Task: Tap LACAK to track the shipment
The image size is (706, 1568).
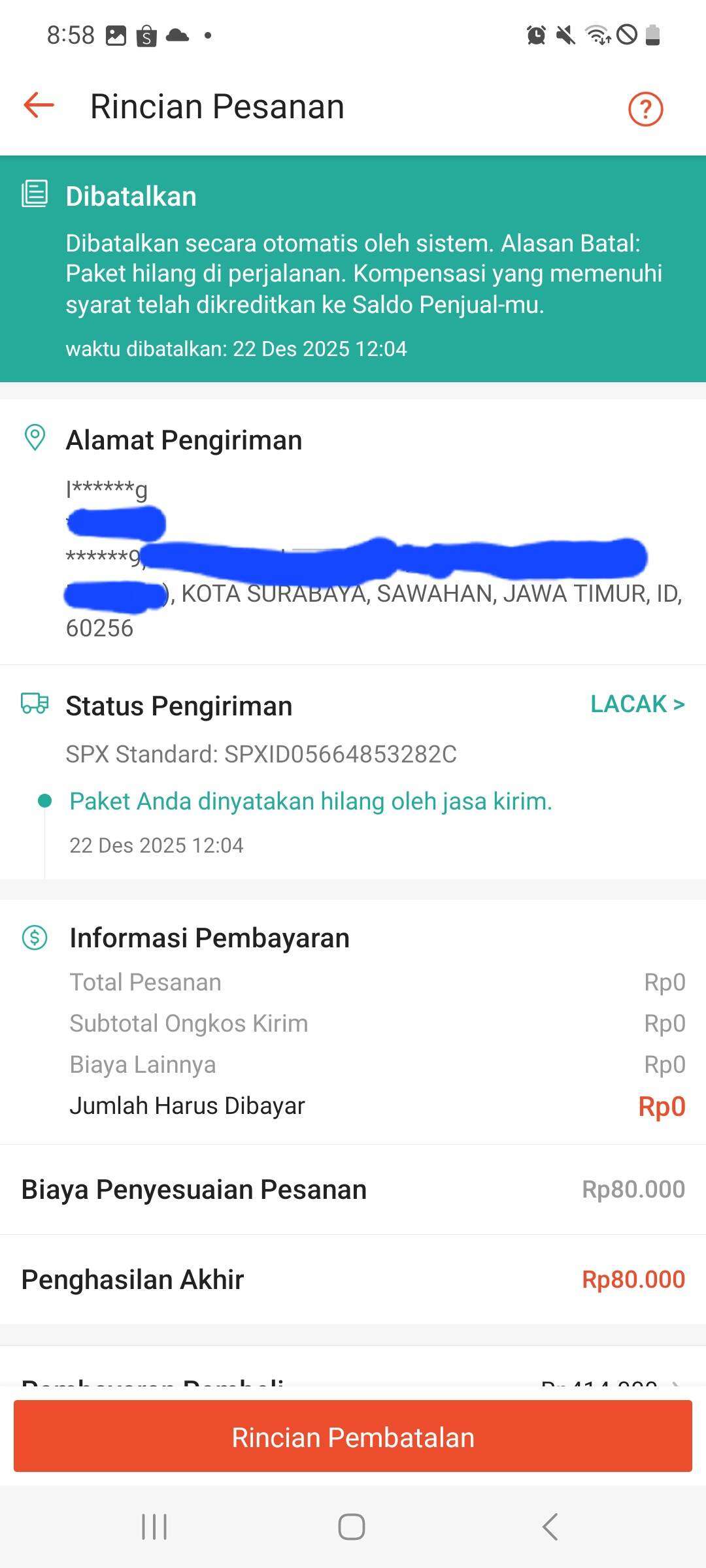Action: click(x=637, y=704)
